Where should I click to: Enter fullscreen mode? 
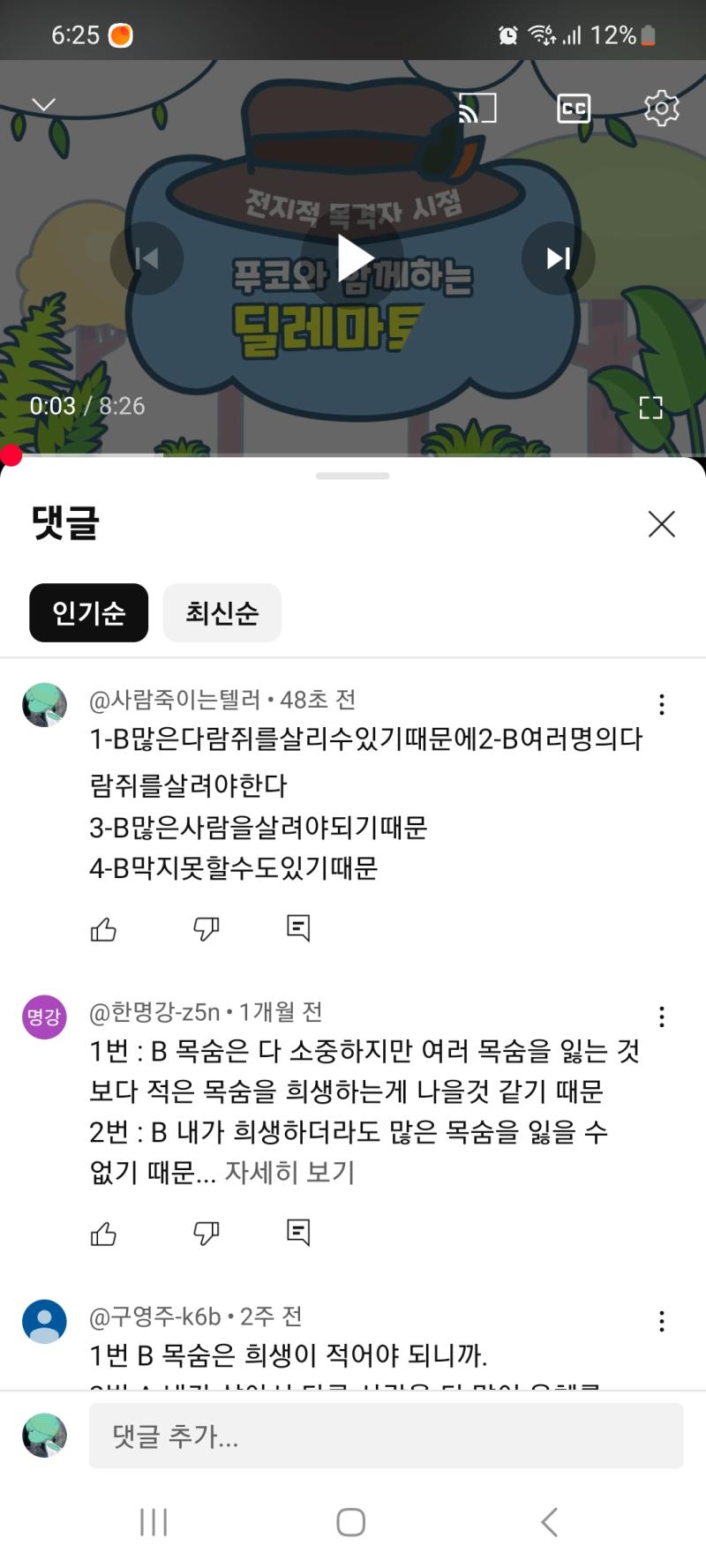(x=650, y=407)
